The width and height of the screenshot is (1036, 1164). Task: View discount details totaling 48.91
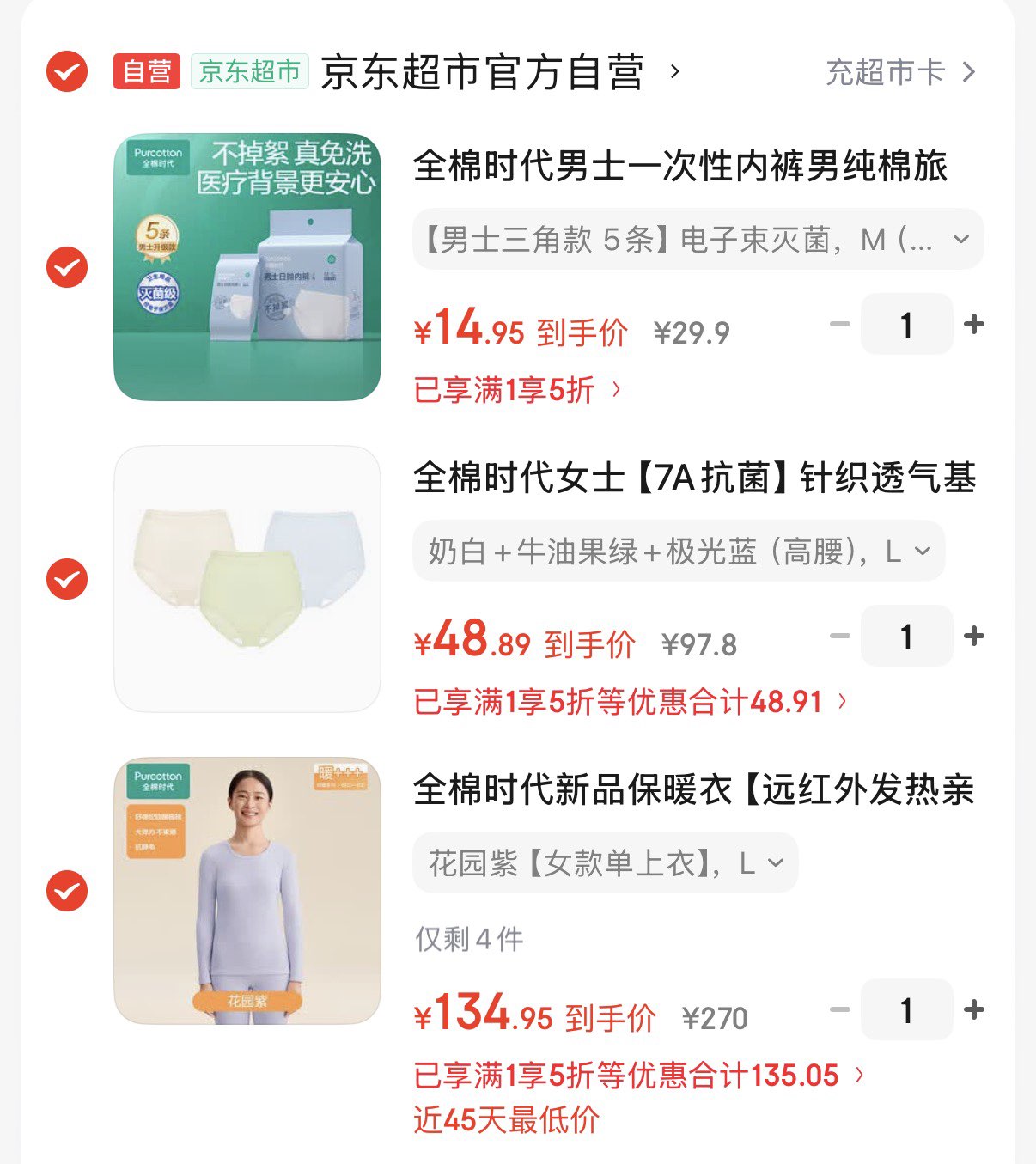coord(630,702)
